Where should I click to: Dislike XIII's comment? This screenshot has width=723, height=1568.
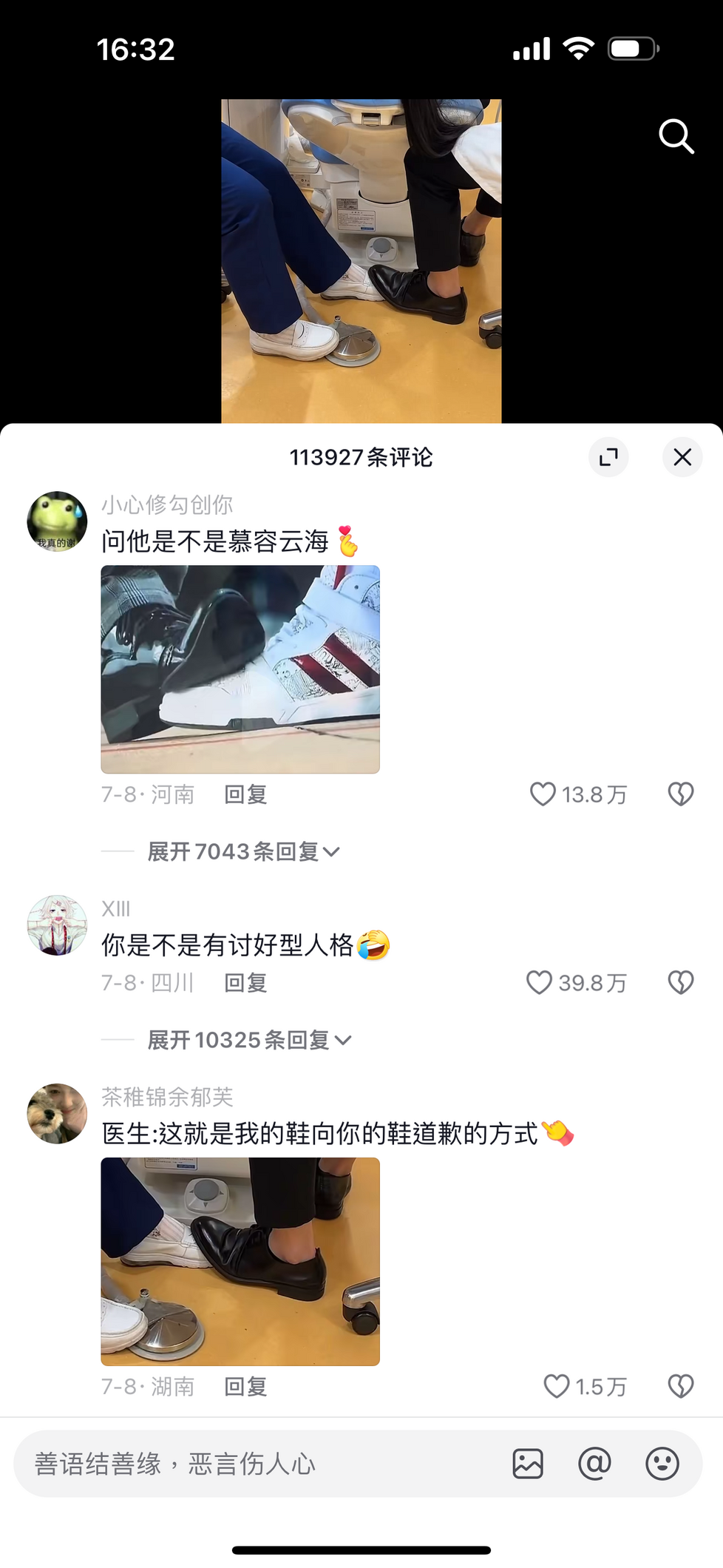681,983
